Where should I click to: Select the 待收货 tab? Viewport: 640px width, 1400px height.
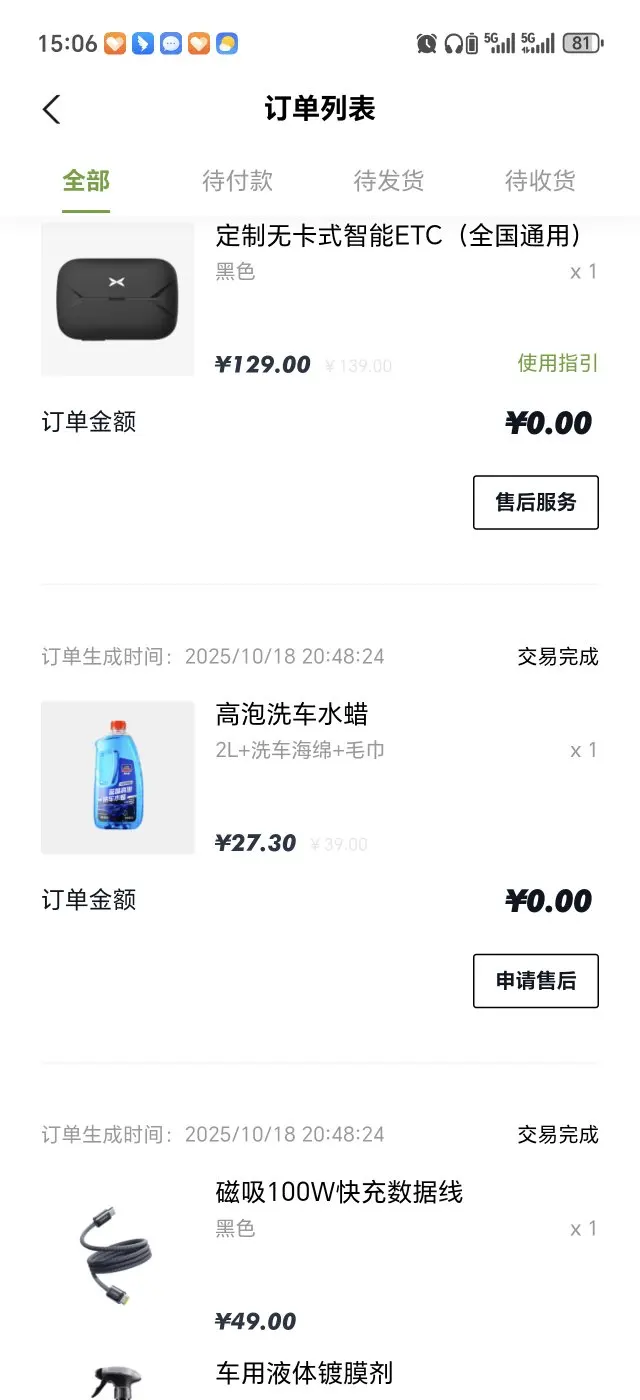pyautogui.click(x=540, y=181)
